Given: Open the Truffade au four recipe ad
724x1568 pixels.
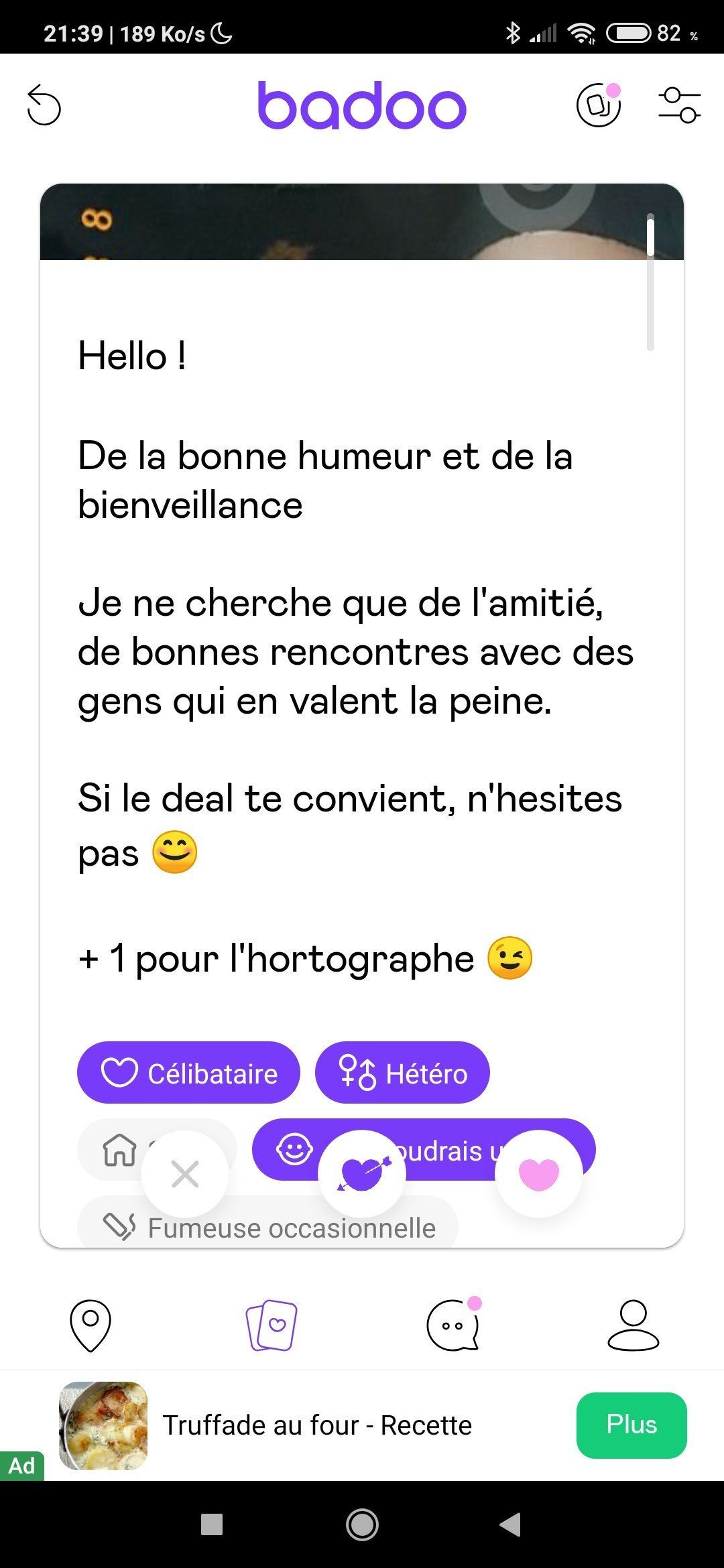Looking at the screenshot, I should 316,1425.
